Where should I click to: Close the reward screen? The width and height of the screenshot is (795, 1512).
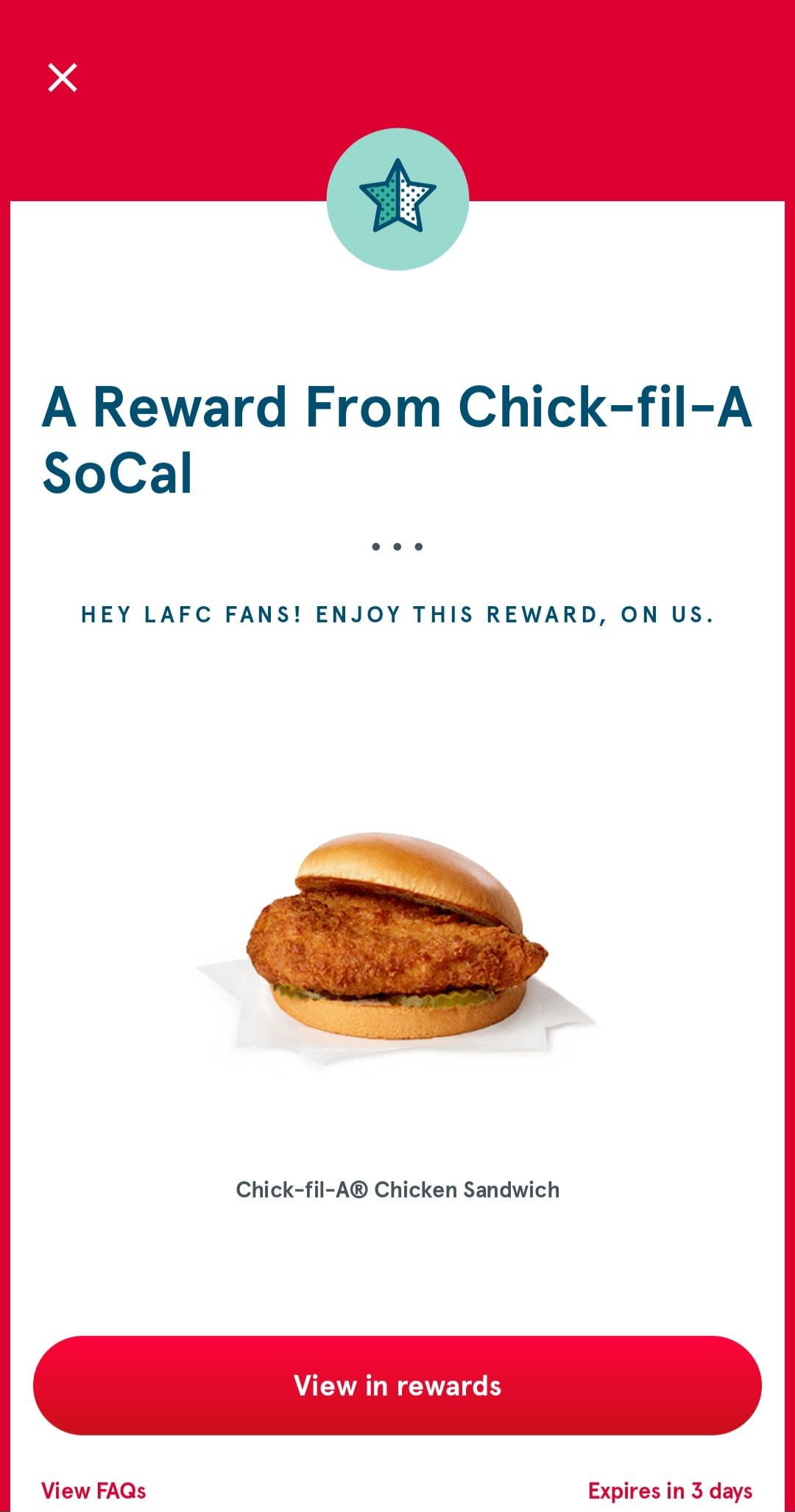[63, 77]
